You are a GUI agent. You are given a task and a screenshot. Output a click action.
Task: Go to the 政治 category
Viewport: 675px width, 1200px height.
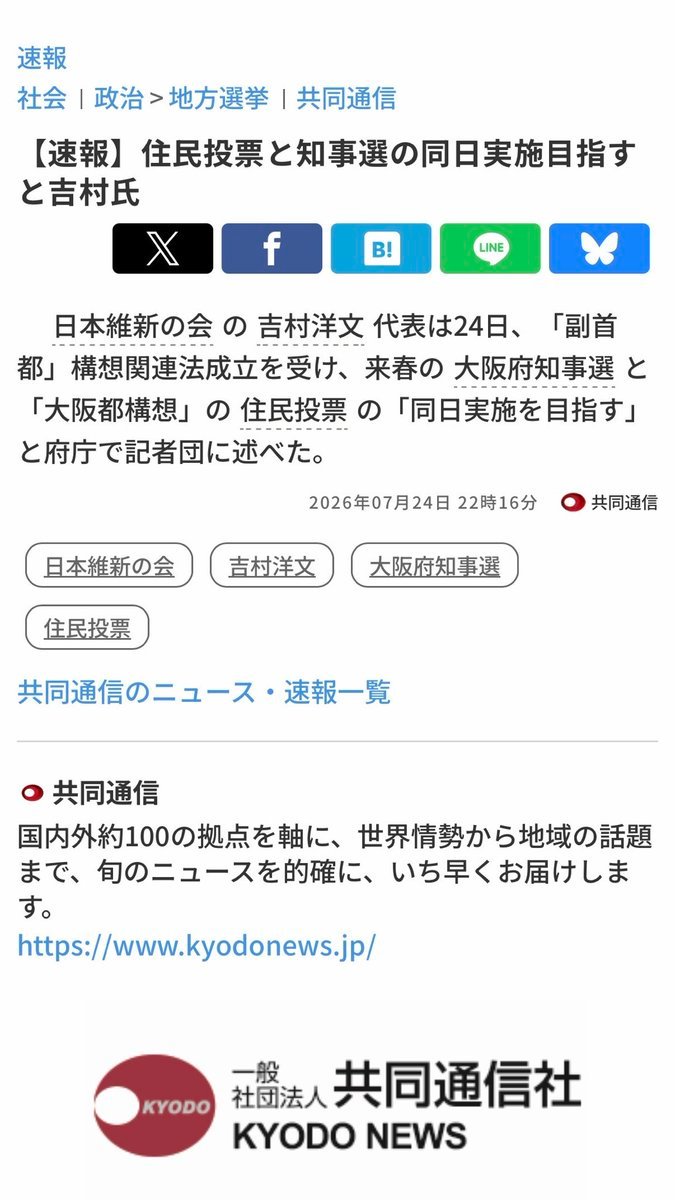coord(119,98)
